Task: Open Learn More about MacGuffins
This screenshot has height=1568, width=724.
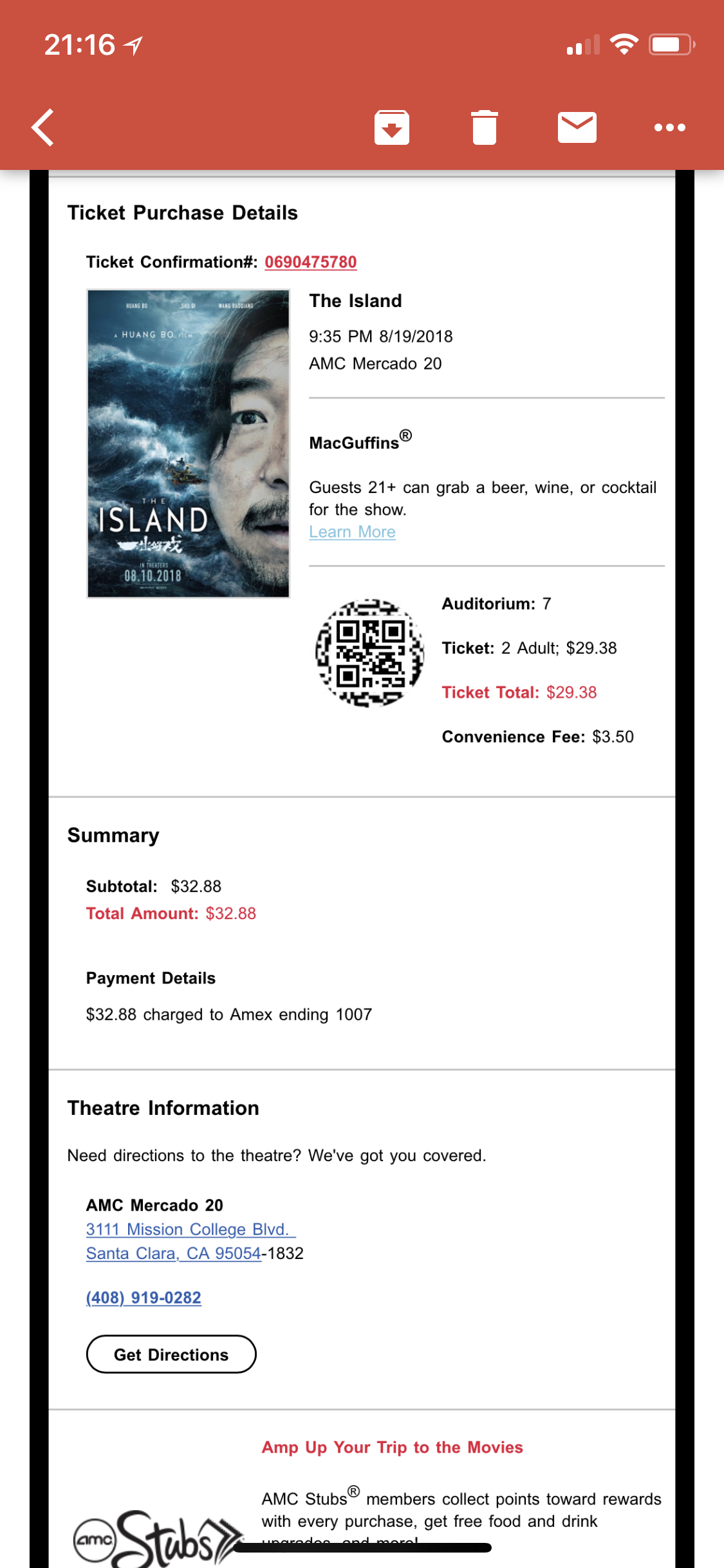Action: pos(352,532)
